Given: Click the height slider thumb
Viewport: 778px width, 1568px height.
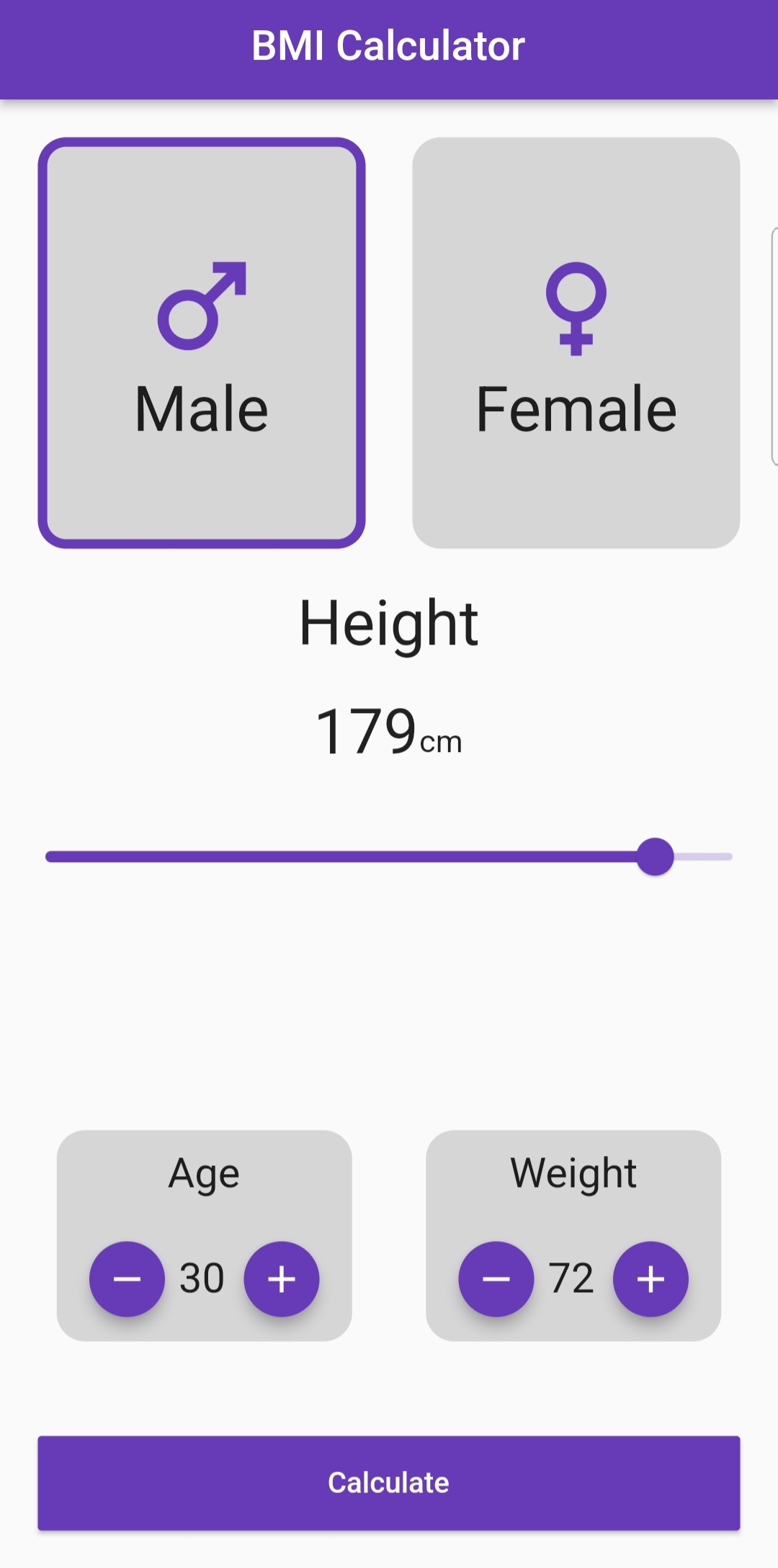Looking at the screenshot, I should pos(656,855).
